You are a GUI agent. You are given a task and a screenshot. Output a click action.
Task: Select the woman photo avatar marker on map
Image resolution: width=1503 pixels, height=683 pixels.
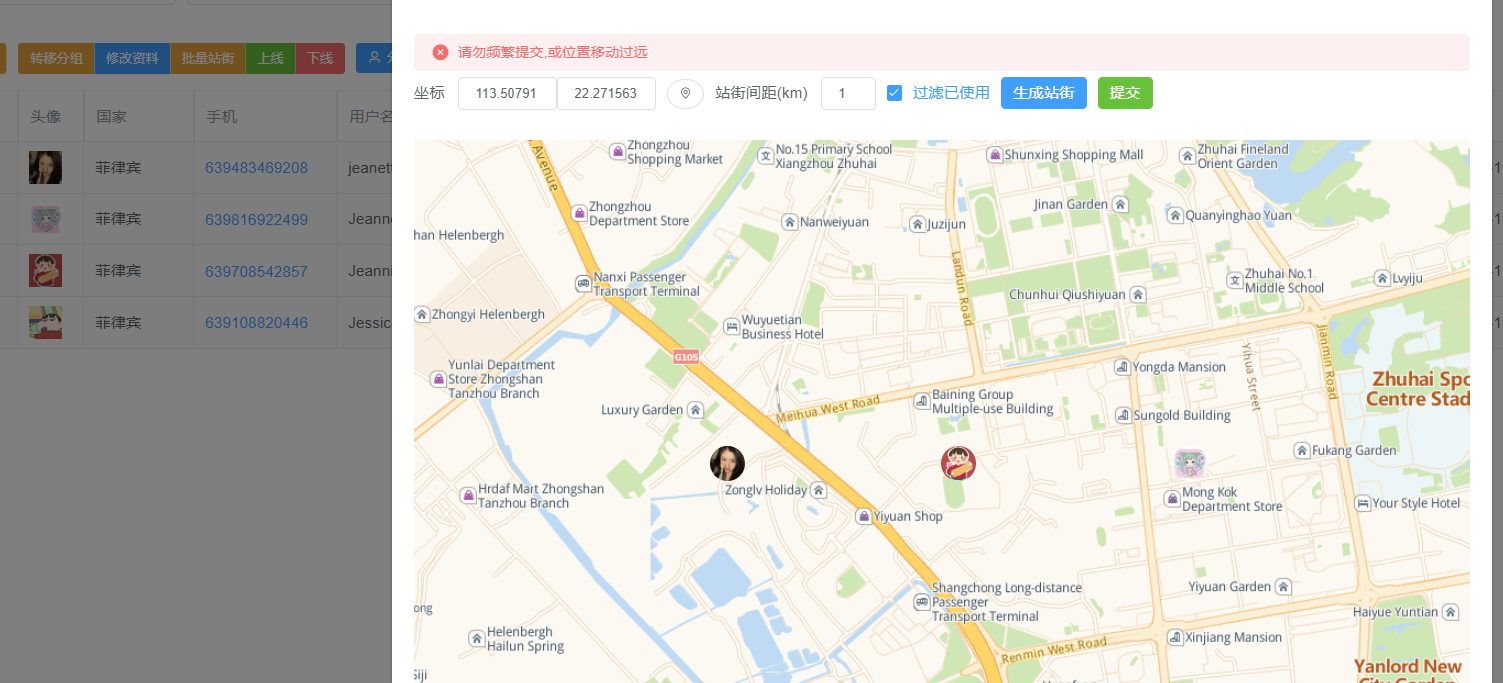point(727,463)
